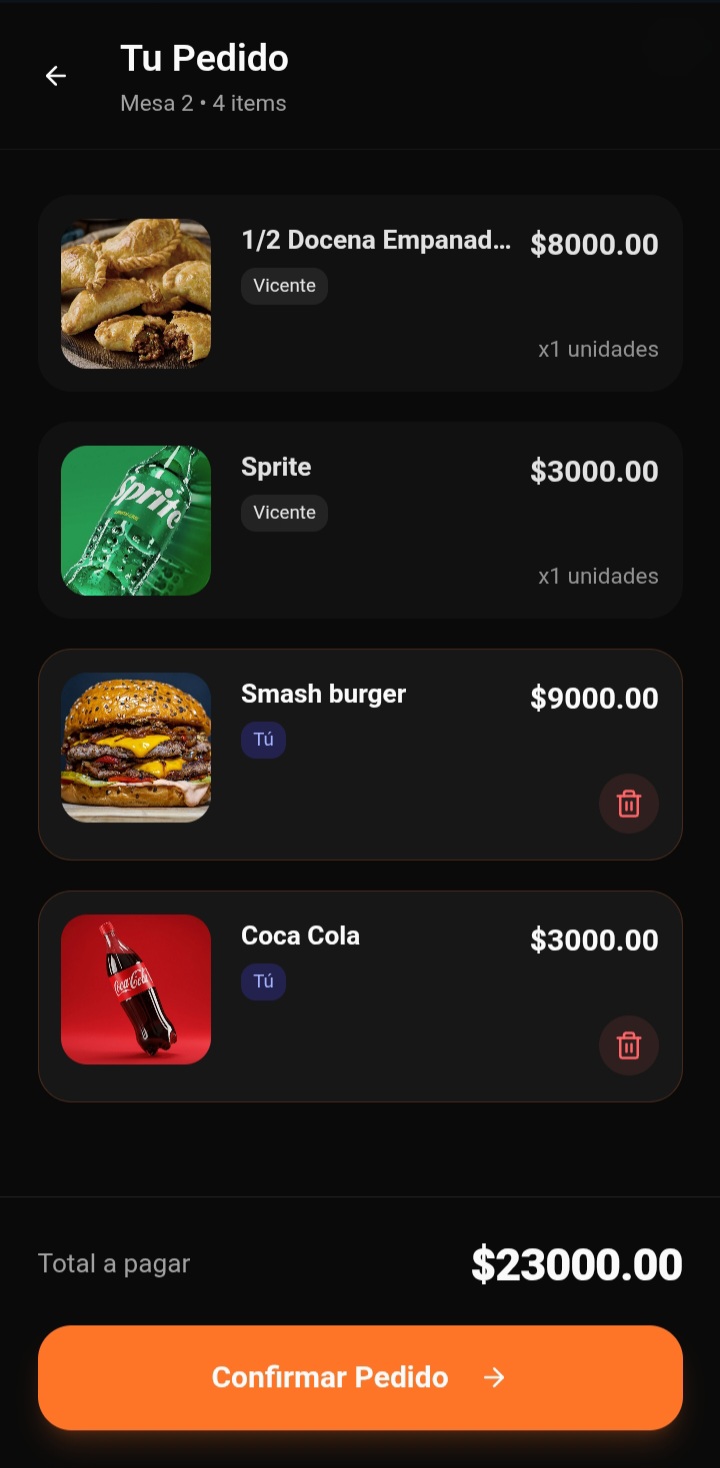This screenshot has width=720, height=1468.
Task: Remove the Coca Cola item
Action: click(x=628, y=1045)
